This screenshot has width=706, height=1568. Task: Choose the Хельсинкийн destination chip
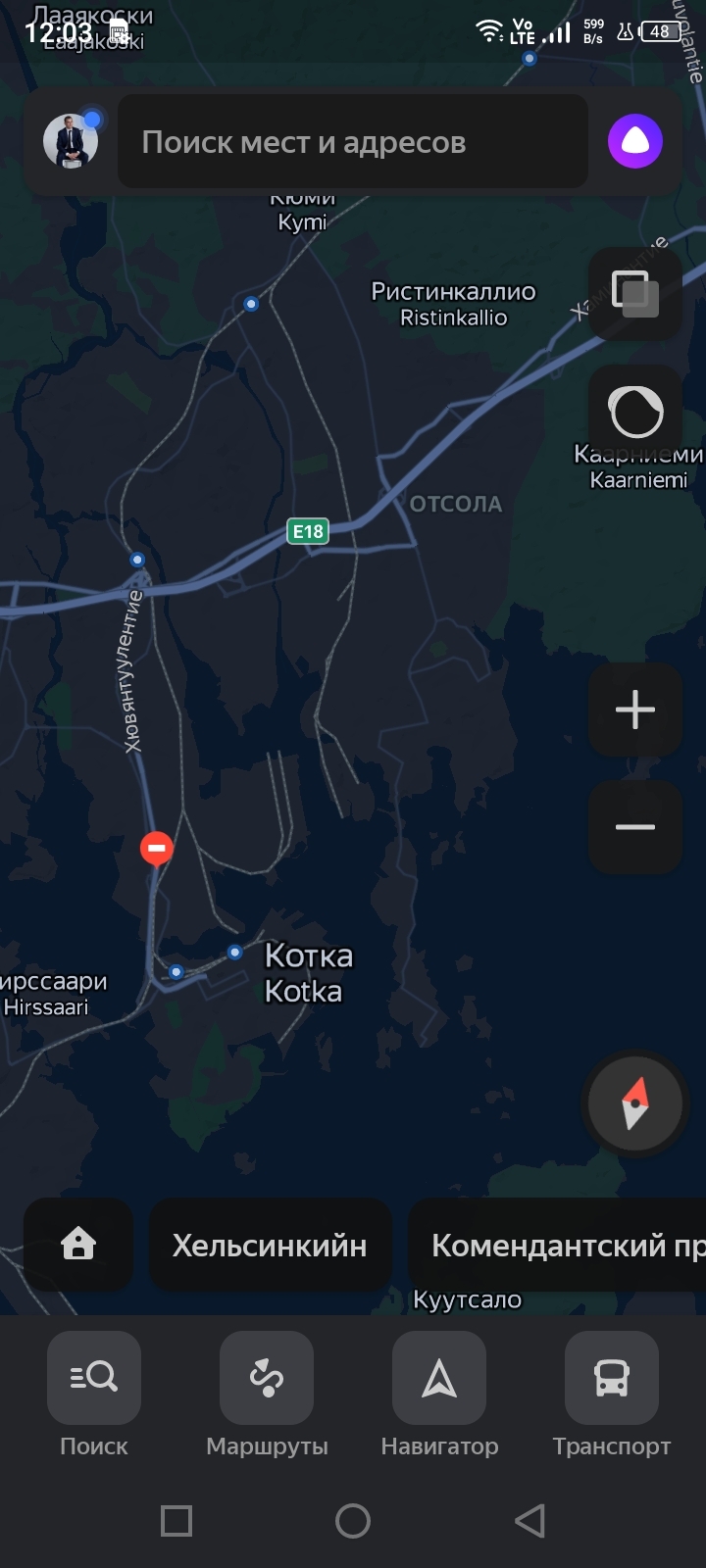[x=270, y=1245]
